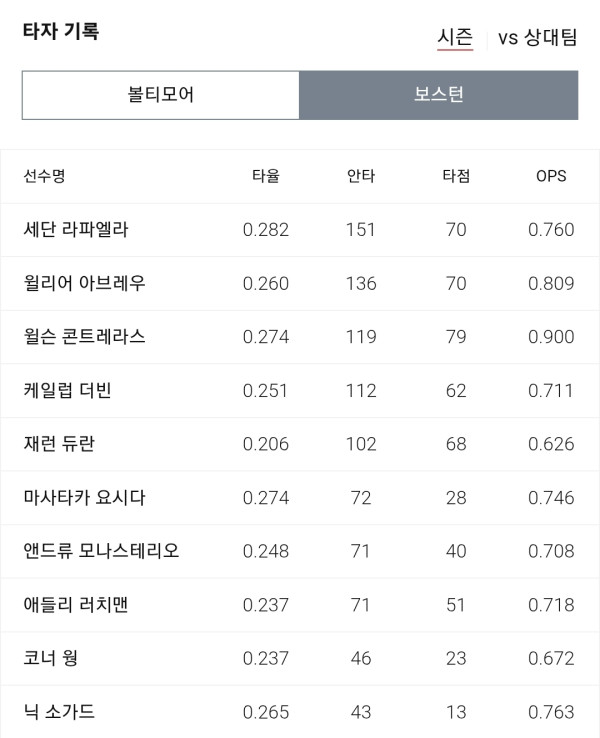Image resolution: width=600 pixels, height=738 pixels.
Task: Select the 보스턴 team tab
Action: tap(439, 95)
